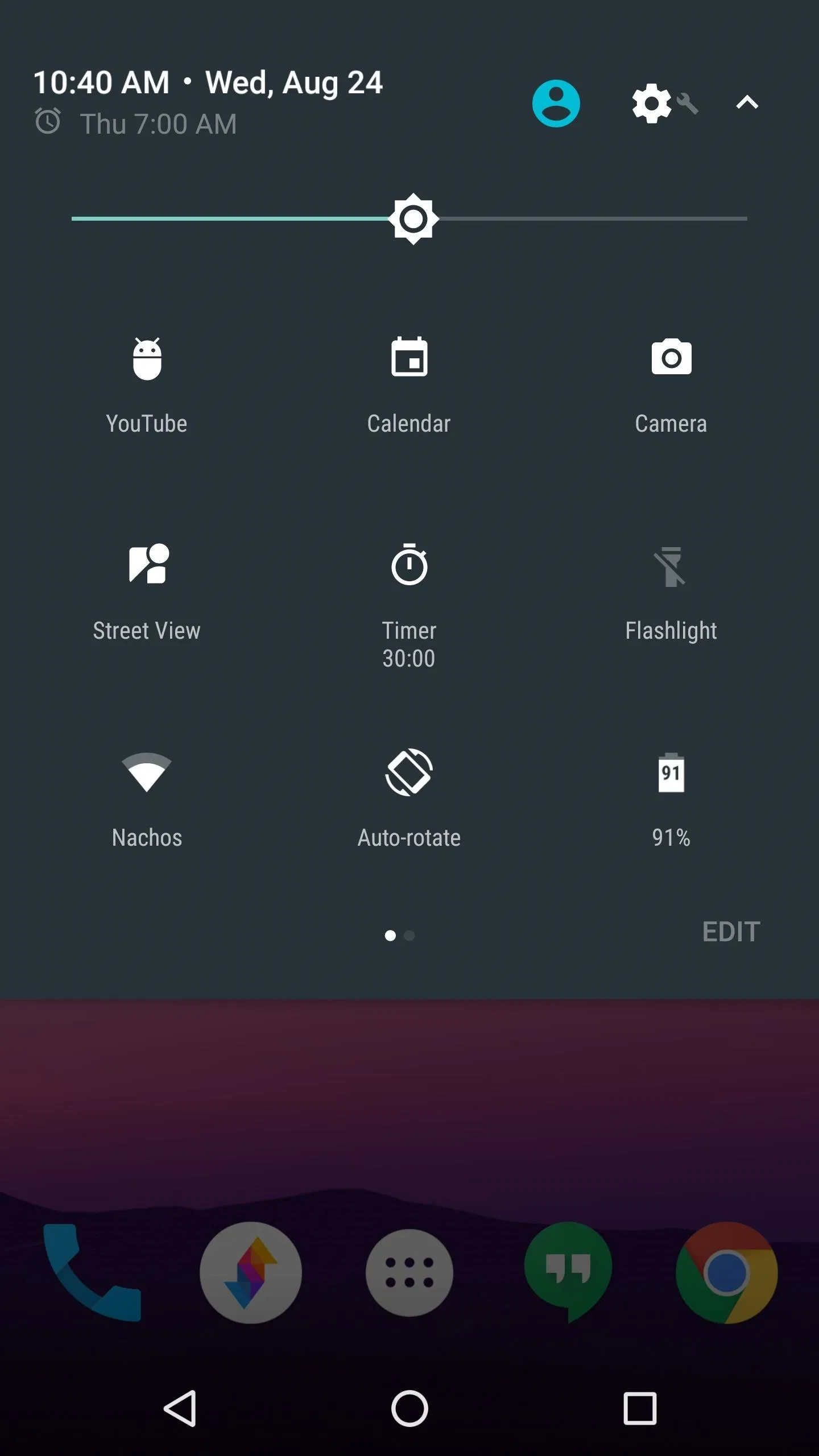This screenshot has height=1456, width=819.
Task: Tap the brightness slider track
Action: click(x=409, y=218)
